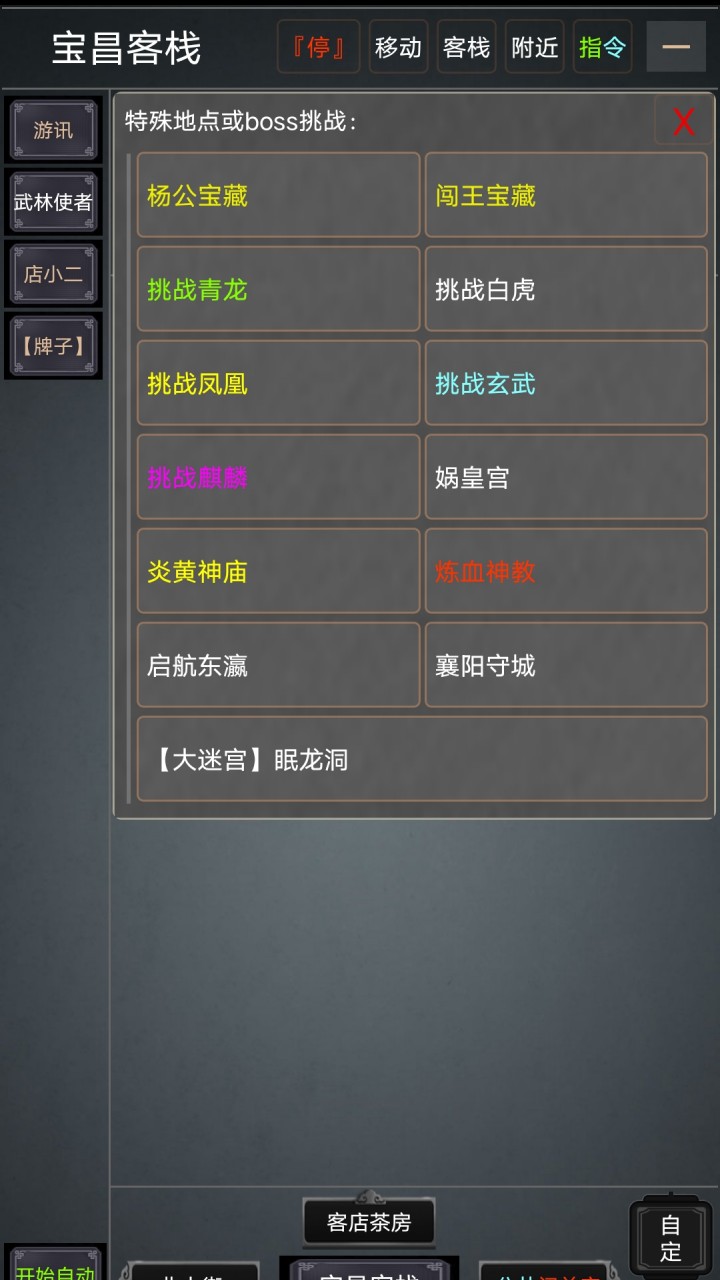720x1280 pixels.
Task: Tap the 客栈 toolbar button
Action: pos(466,47)
